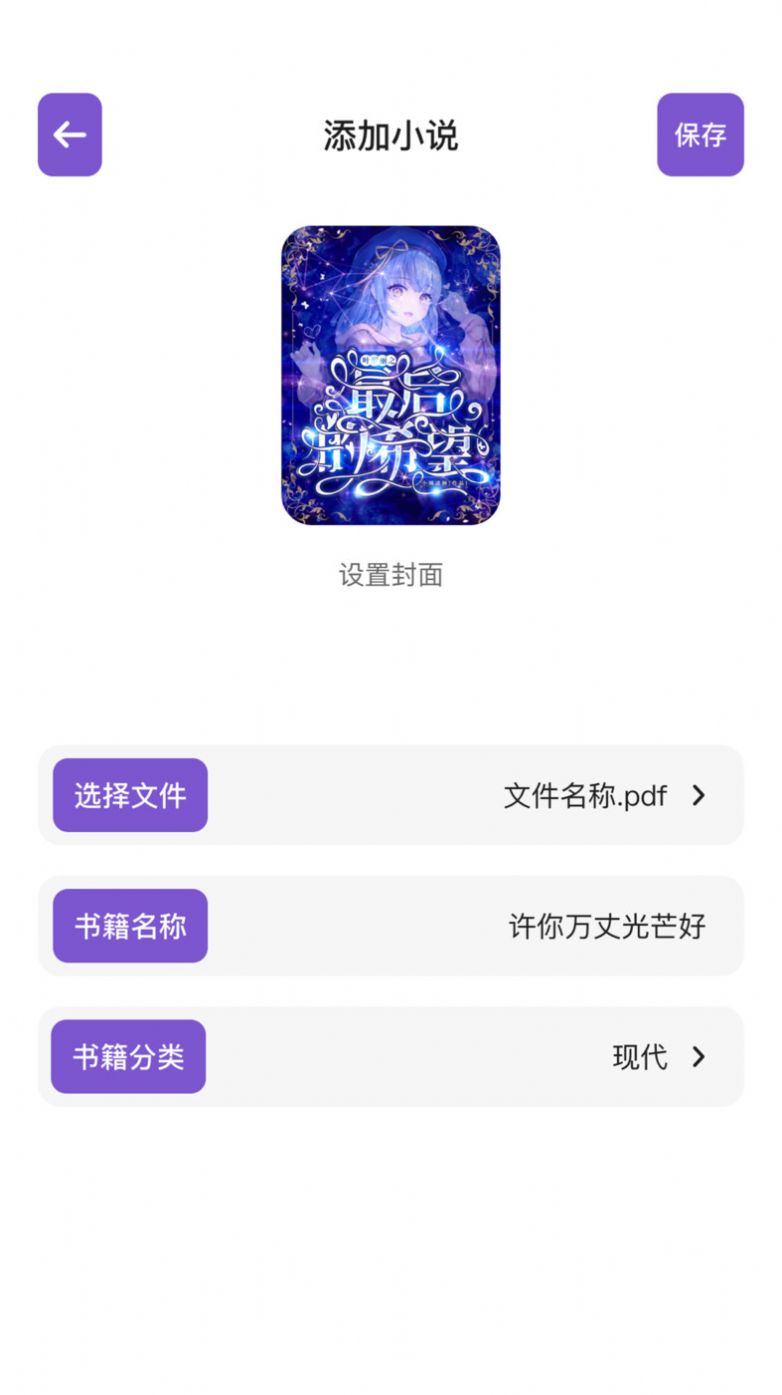
Task: Tap the purple left-arrow navigation icon
Action: point(68,135)
